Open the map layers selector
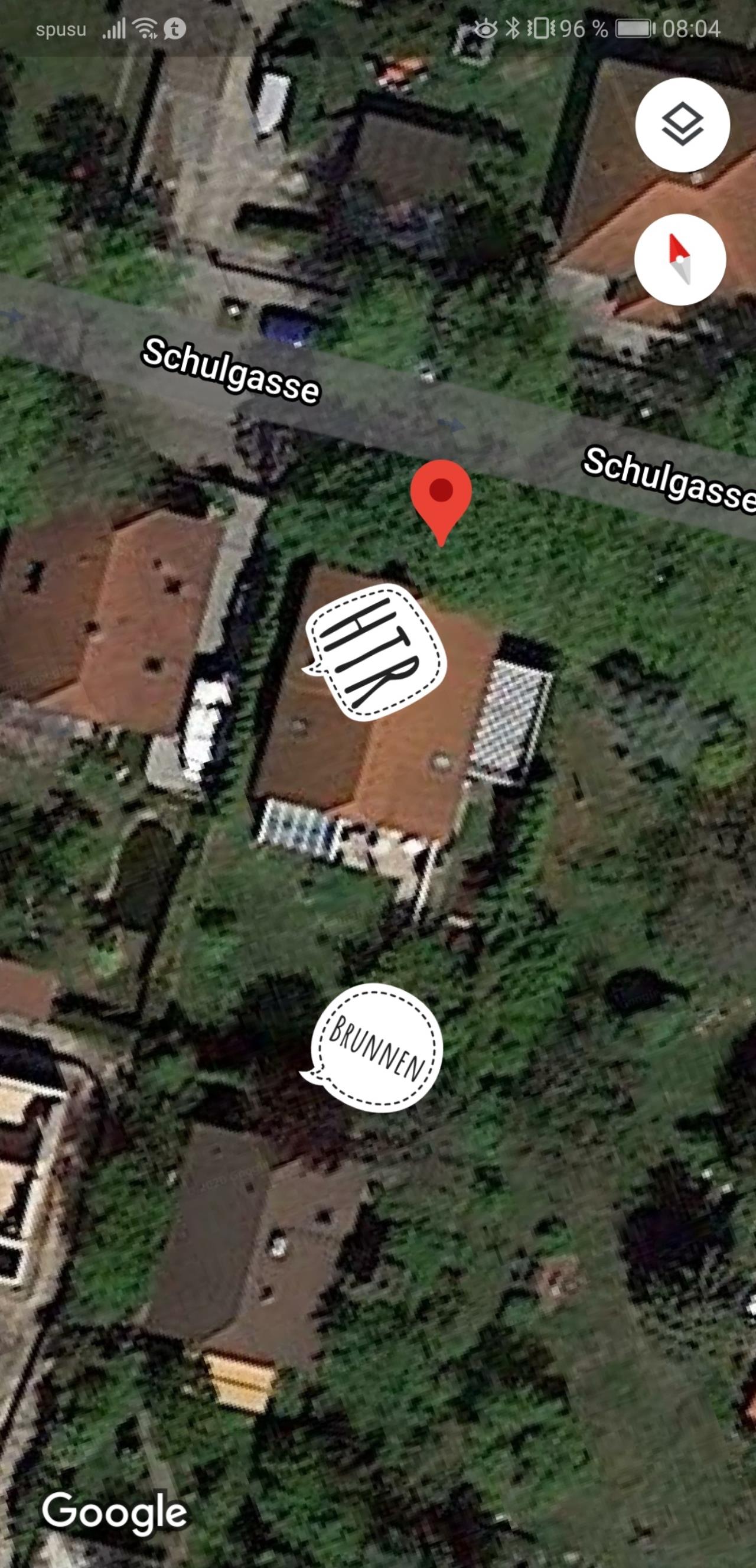This screenshot has width=756, height=1568. click(x=682, y=124)
